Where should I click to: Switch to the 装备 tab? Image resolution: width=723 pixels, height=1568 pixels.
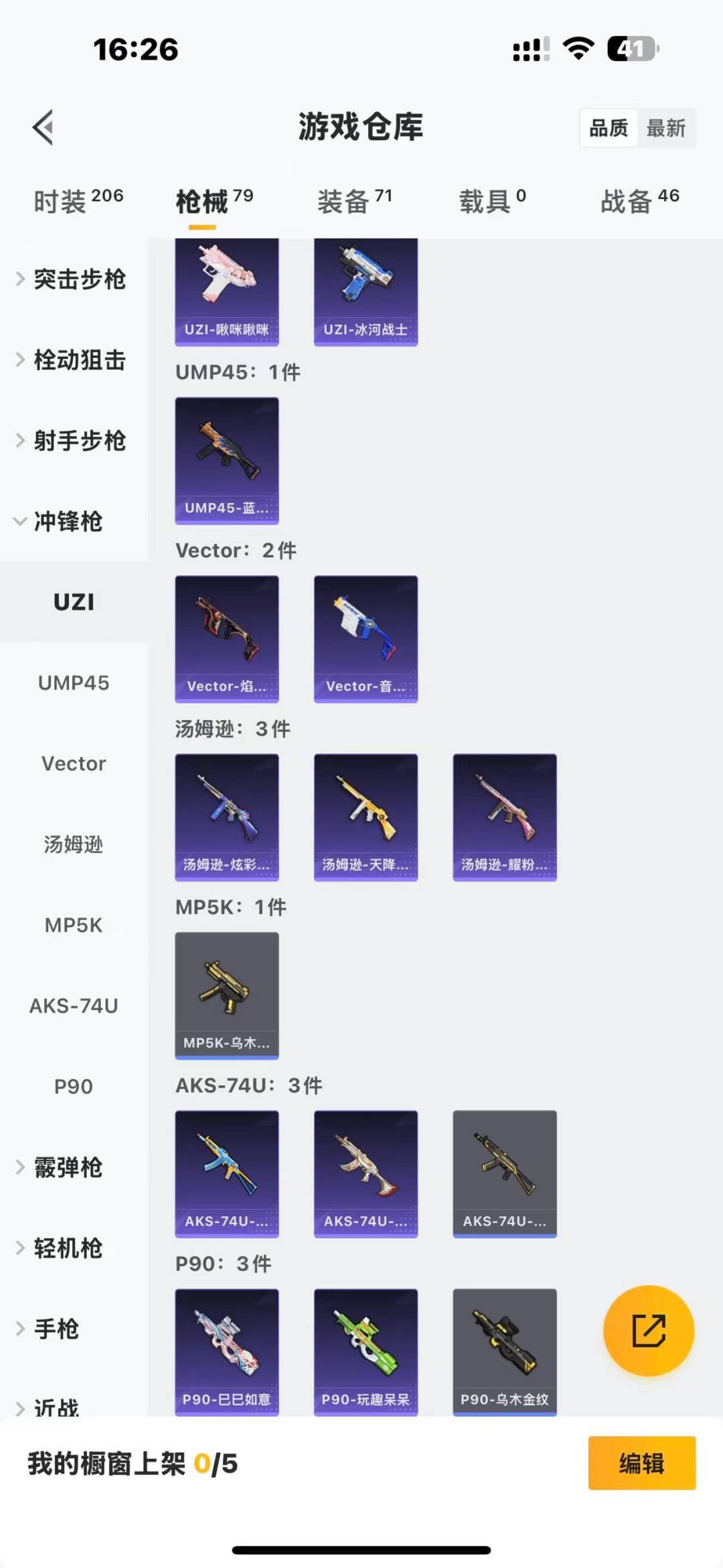[353, 201]
